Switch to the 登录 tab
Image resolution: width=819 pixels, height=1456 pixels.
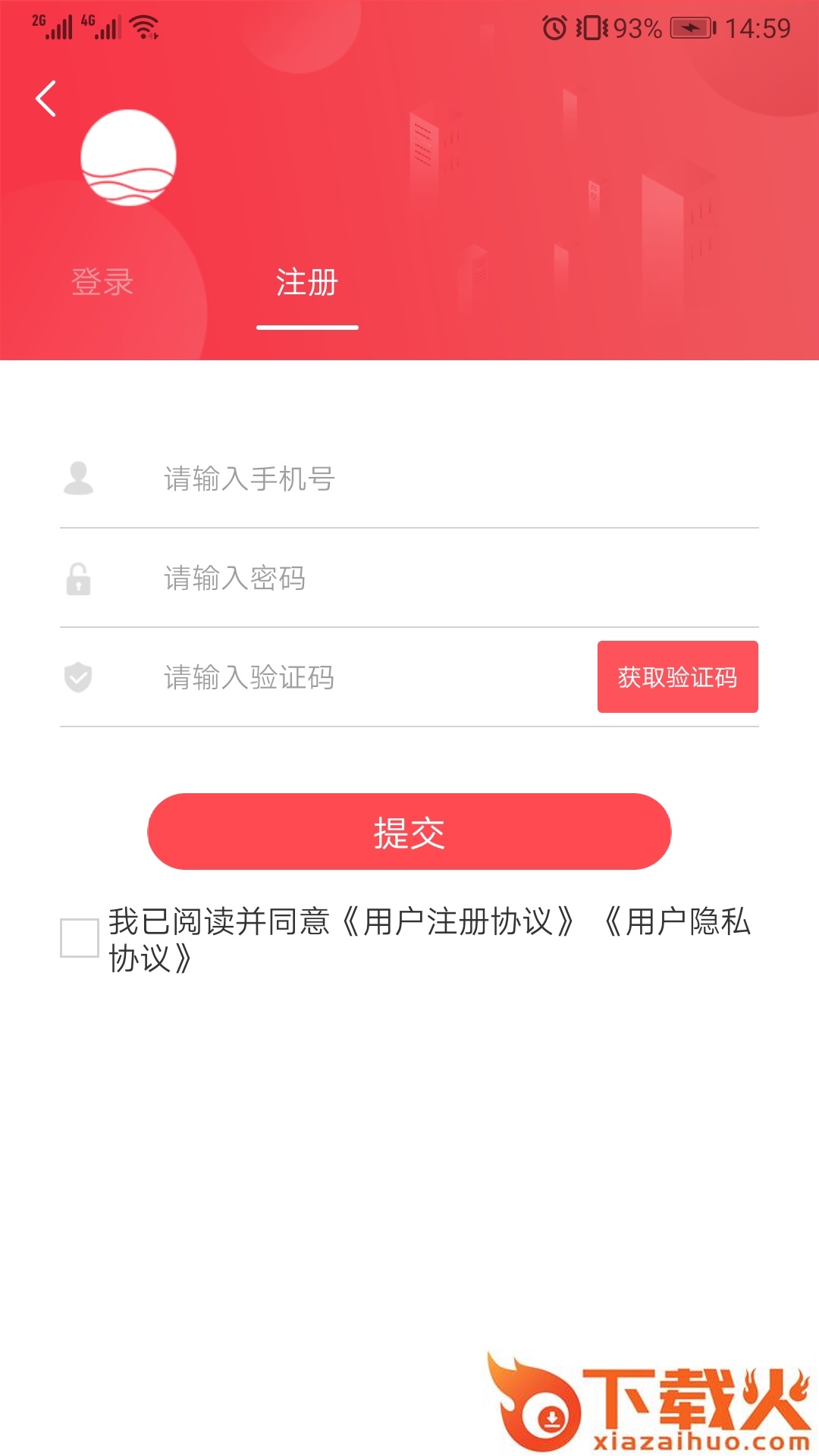pyautogui.click(x=102, y=283)
